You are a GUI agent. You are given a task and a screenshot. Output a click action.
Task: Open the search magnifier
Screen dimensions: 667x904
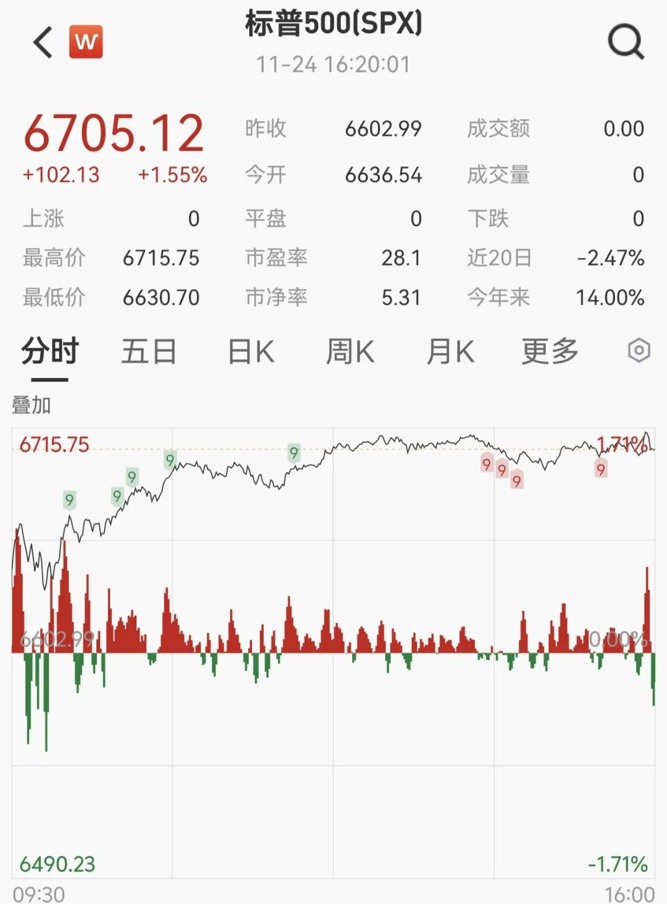[626, 41]
